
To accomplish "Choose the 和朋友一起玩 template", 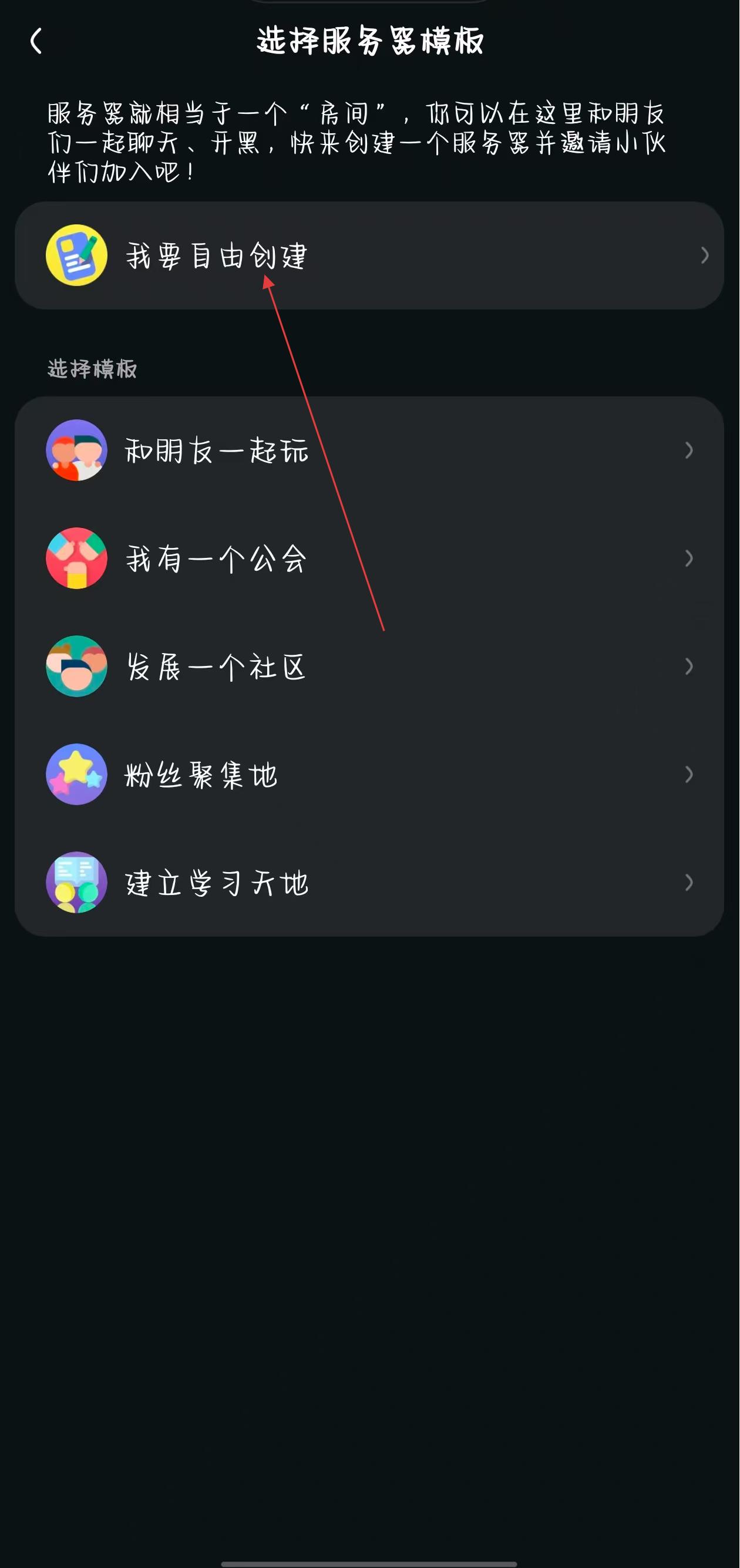I will click(x=369, y=450).
